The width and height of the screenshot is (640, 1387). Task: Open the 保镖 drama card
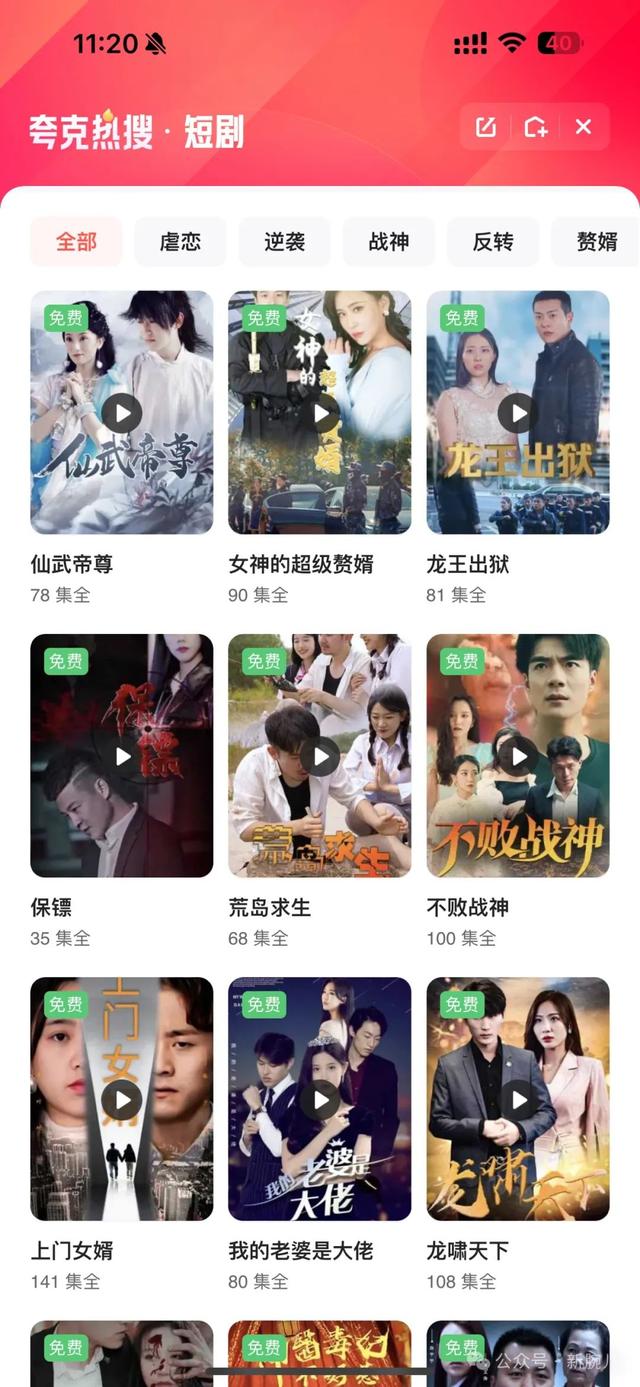pyautogui.click(x=122, y=756)
